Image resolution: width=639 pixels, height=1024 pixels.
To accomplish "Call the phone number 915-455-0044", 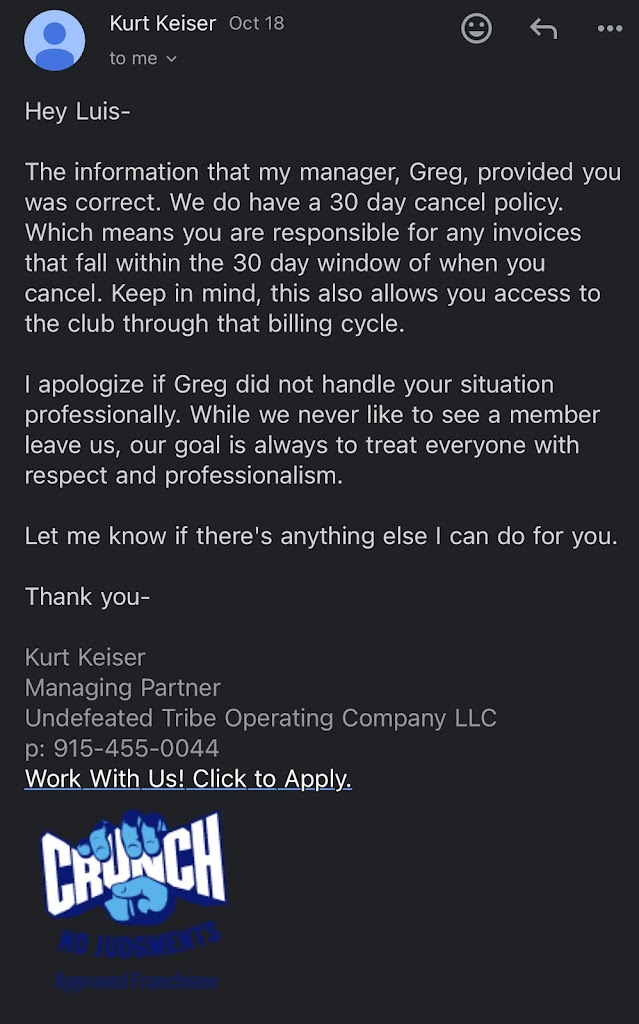I will click(135, 748).
